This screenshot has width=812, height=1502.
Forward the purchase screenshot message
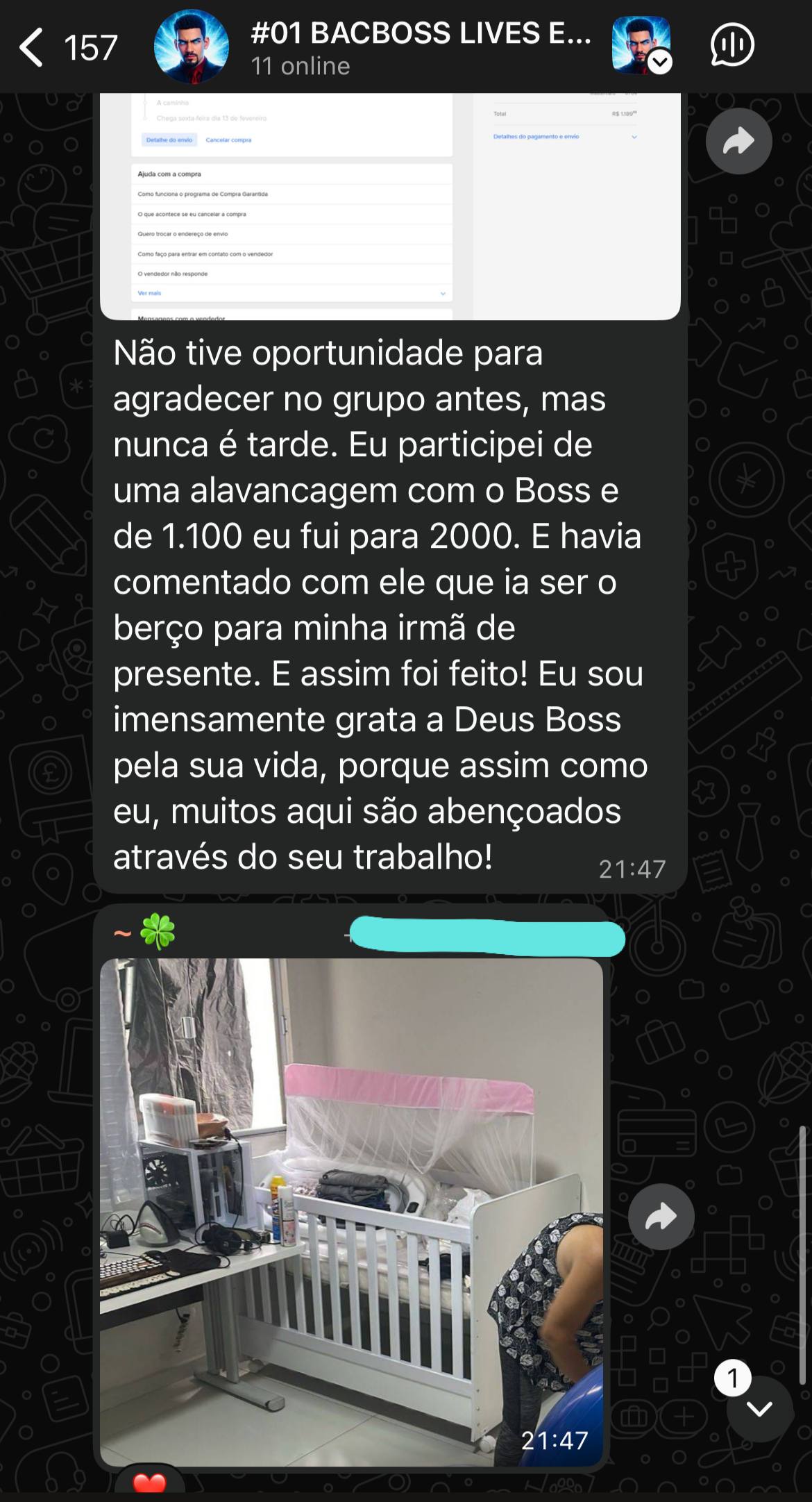click(x=738, y=142)
